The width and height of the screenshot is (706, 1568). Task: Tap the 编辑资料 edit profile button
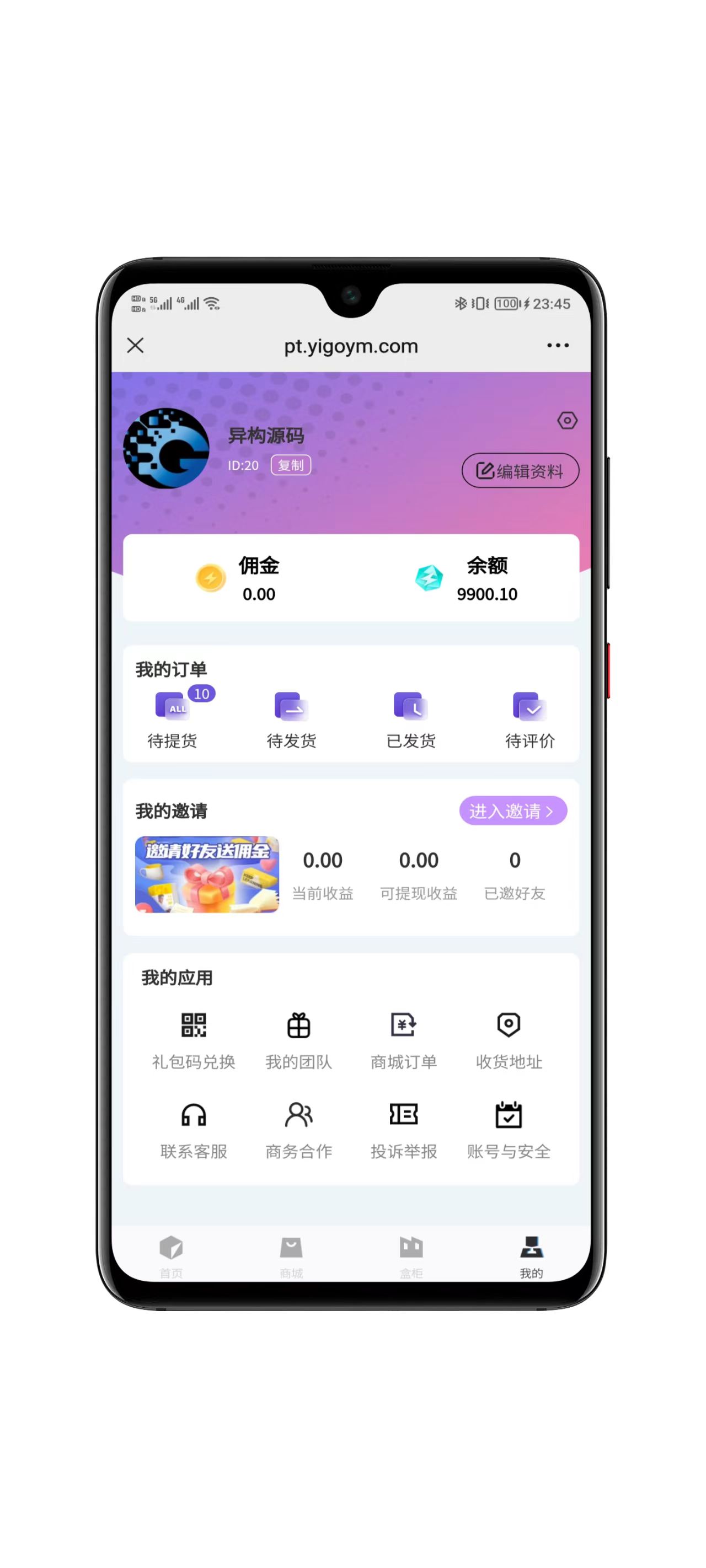[x=520, y=470]
